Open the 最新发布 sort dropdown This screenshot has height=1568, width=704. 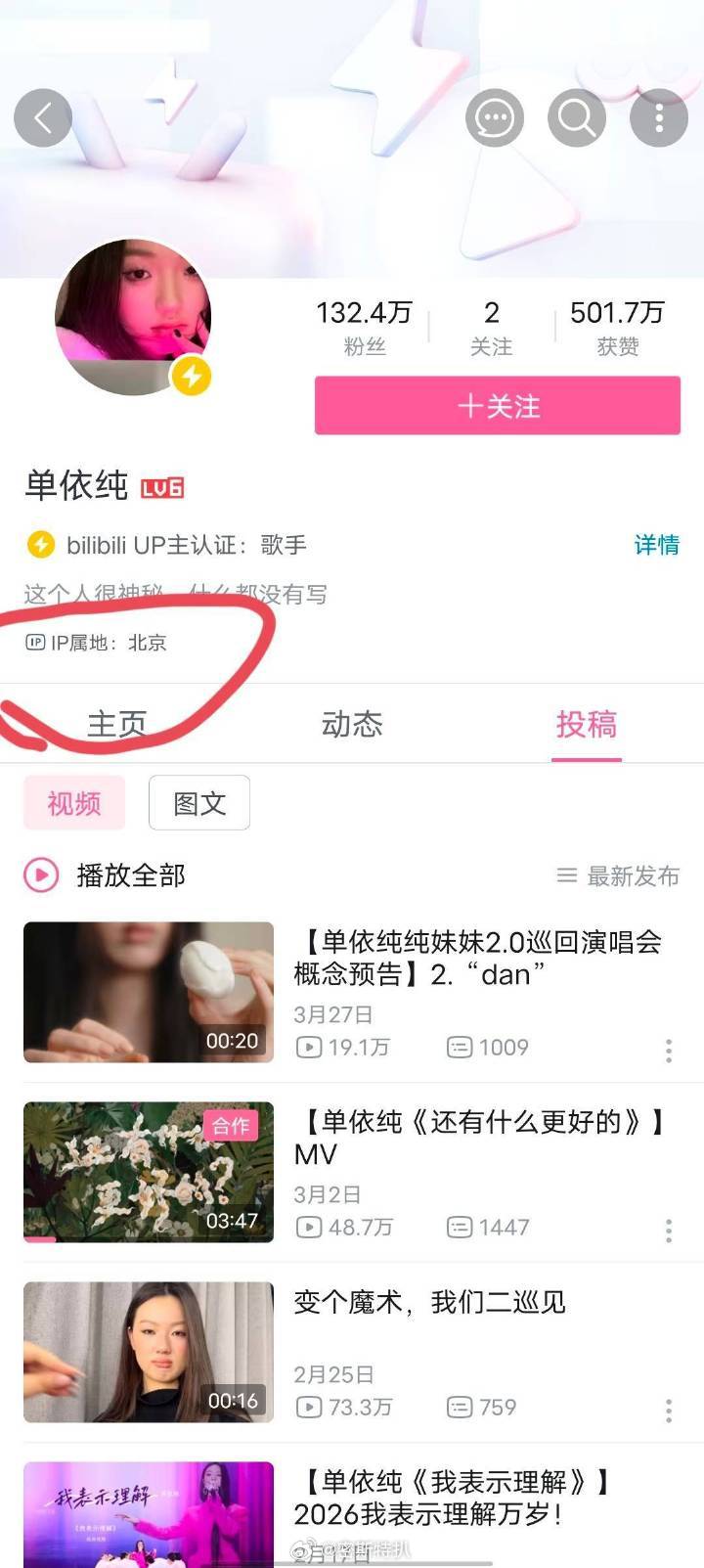[617, 876]
